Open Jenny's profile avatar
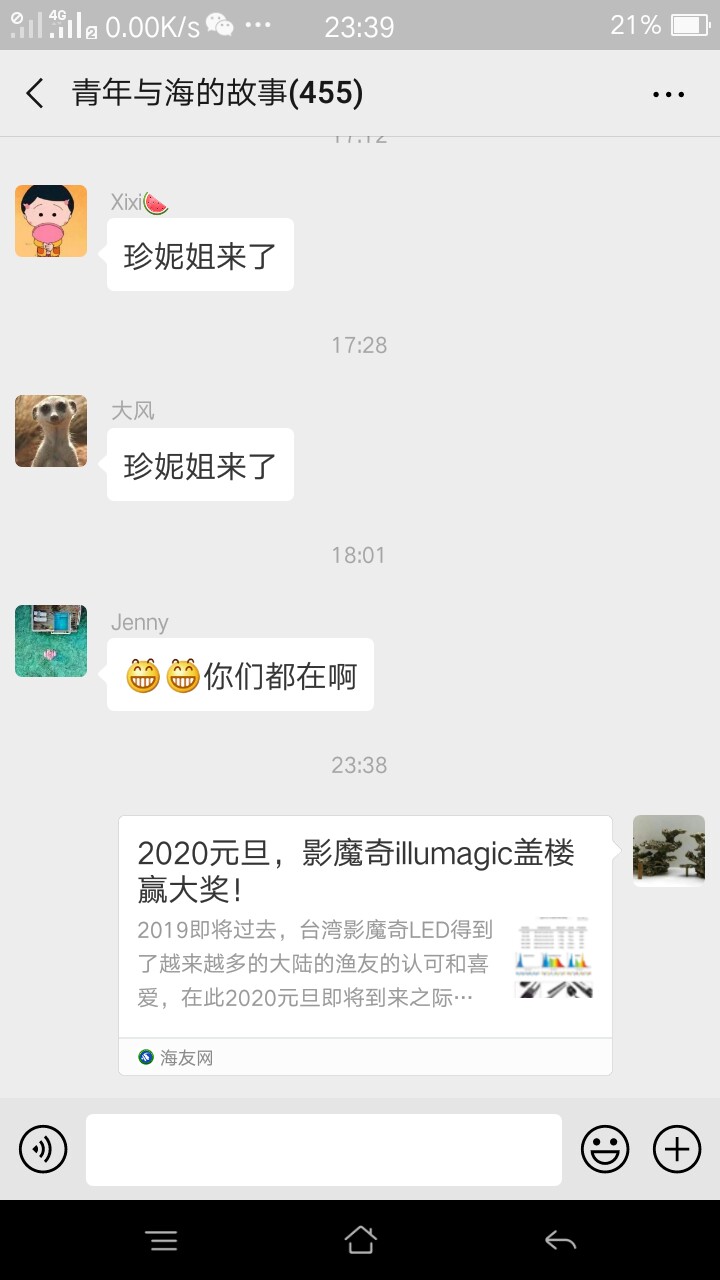The image size is (720, 1280). click(51, 641)
